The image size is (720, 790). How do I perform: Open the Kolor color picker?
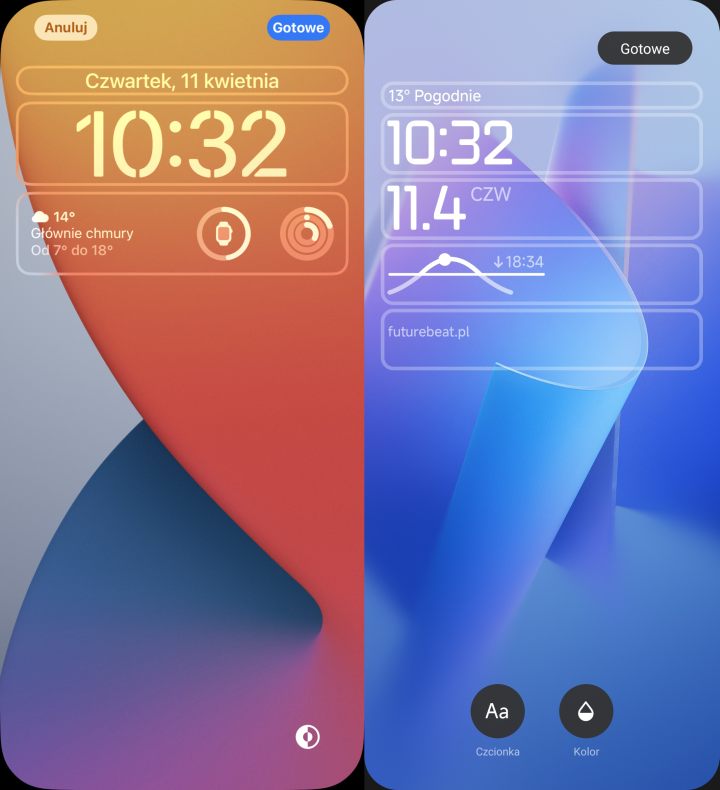[x=586, y=712]
